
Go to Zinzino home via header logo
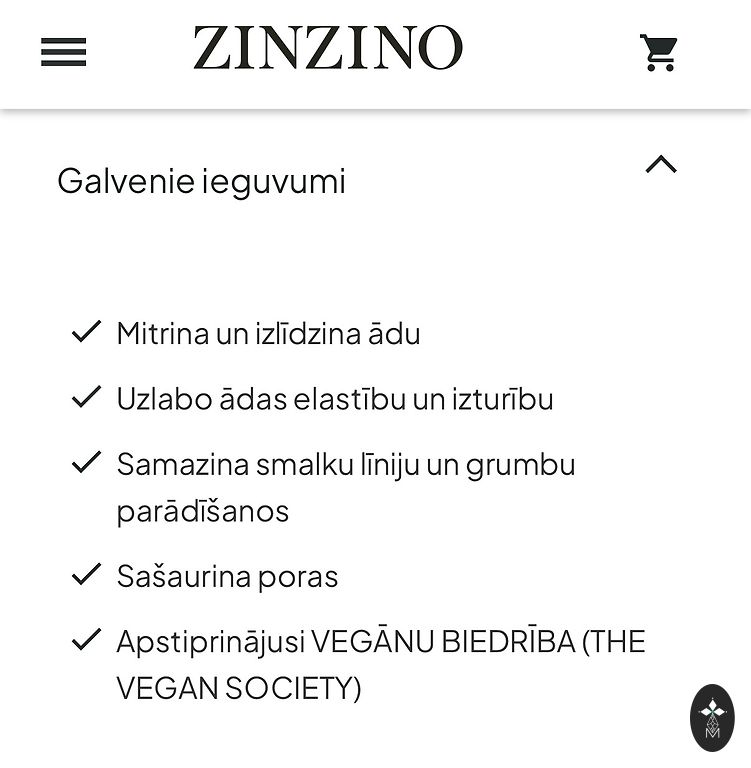click(328, 48)
